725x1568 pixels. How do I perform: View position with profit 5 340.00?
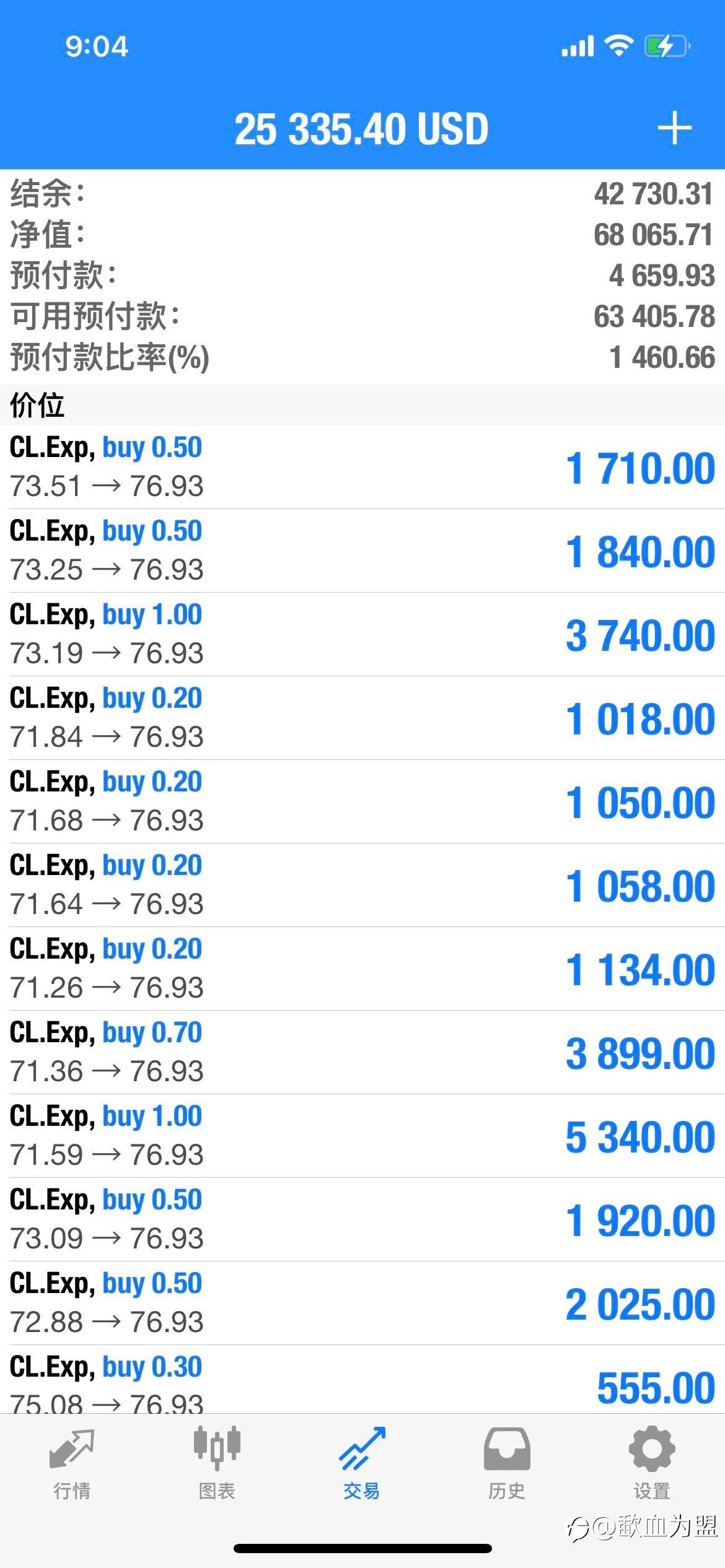coord(362,1136)
